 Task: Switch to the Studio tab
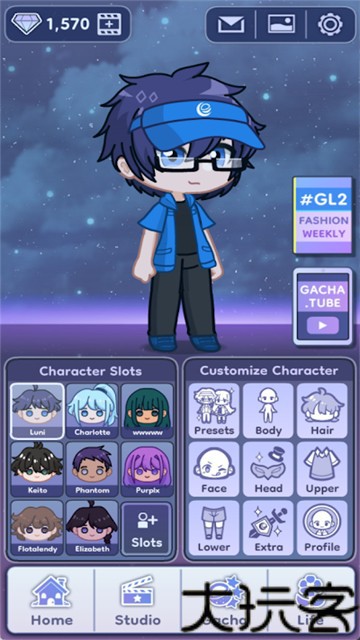[138, 600]
